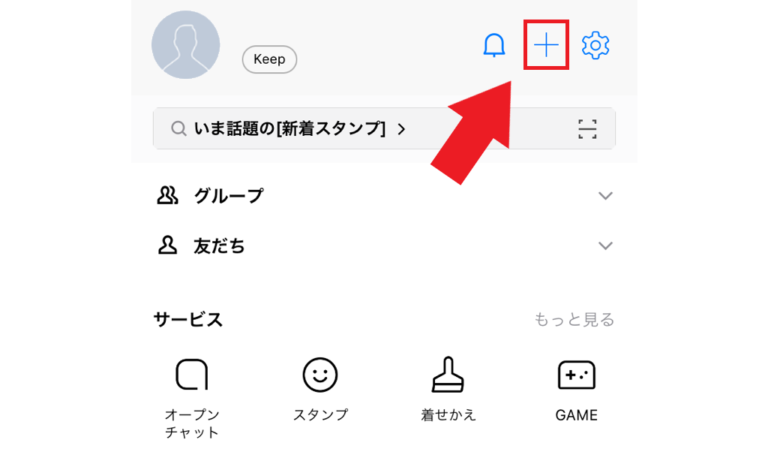
Task: Open the GAME service
Action: coord(576,388)
